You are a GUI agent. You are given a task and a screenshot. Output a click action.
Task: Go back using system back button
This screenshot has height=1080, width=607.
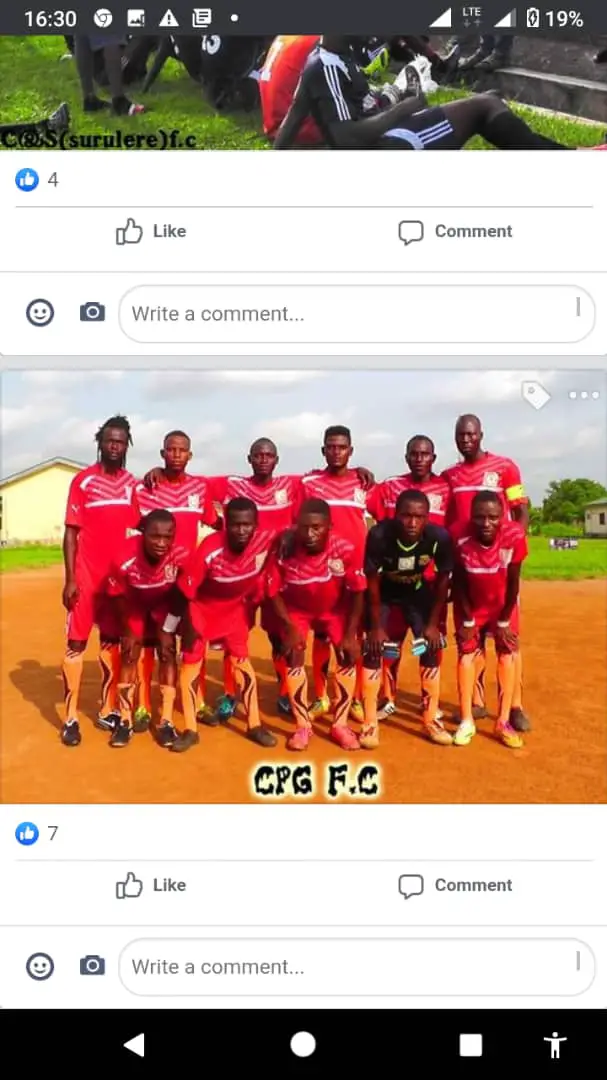tap(134, 1045)
